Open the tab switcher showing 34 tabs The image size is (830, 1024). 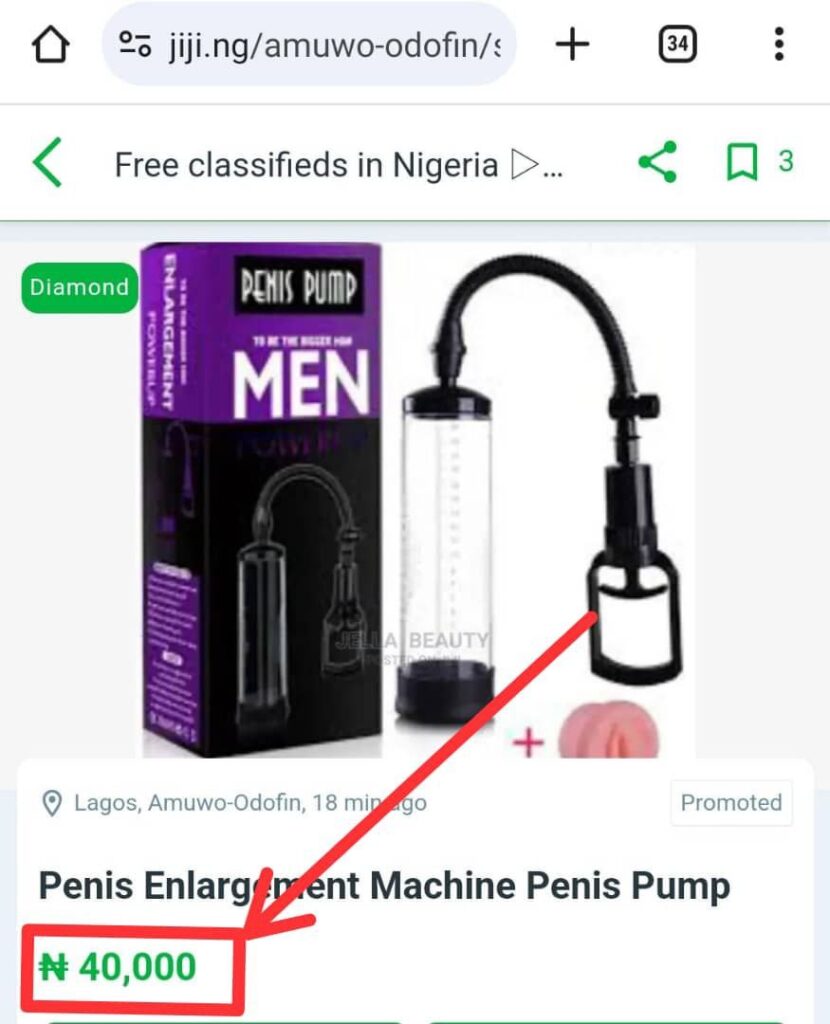tap(677, 45)
